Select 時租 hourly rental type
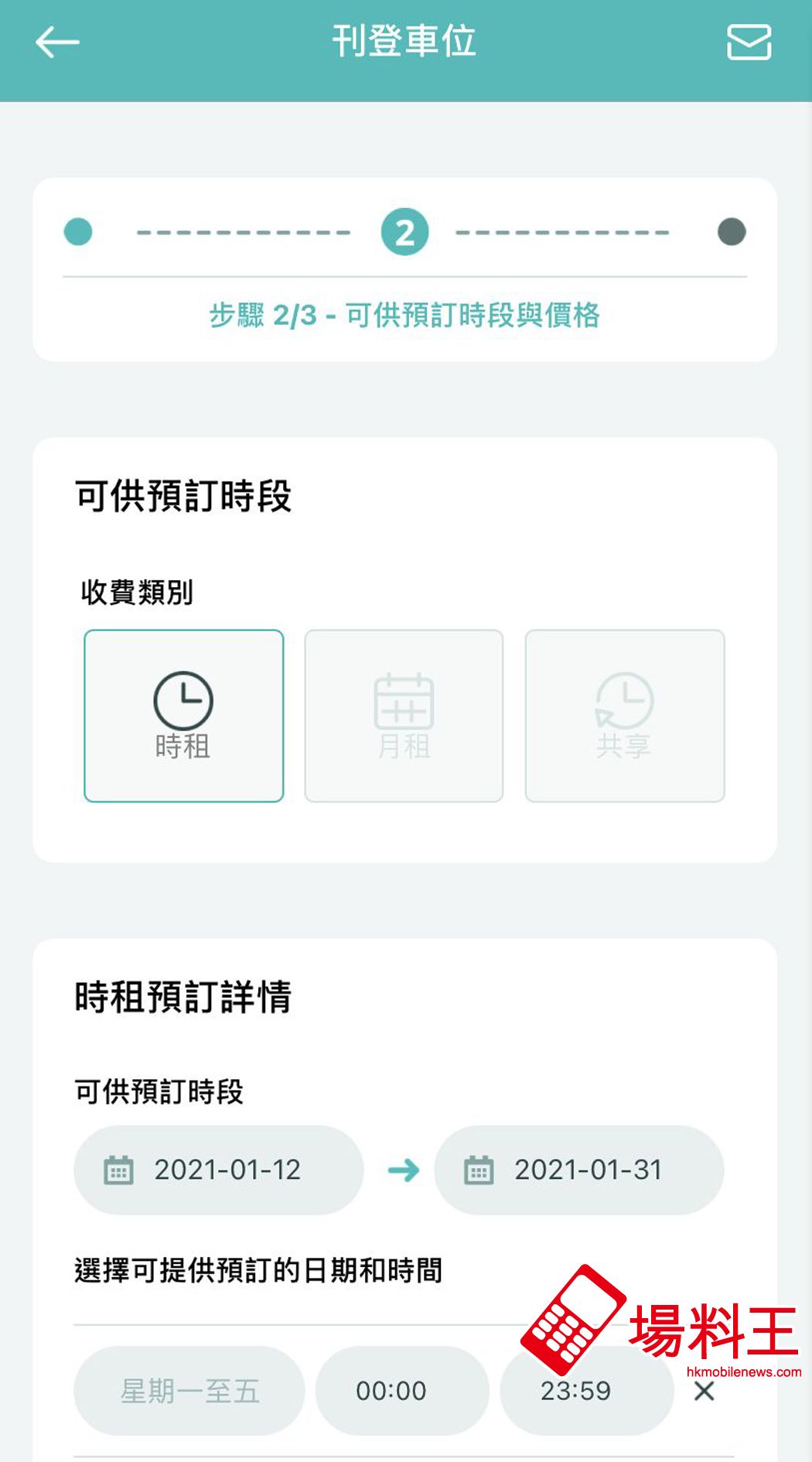 click(x=184, y=716)
